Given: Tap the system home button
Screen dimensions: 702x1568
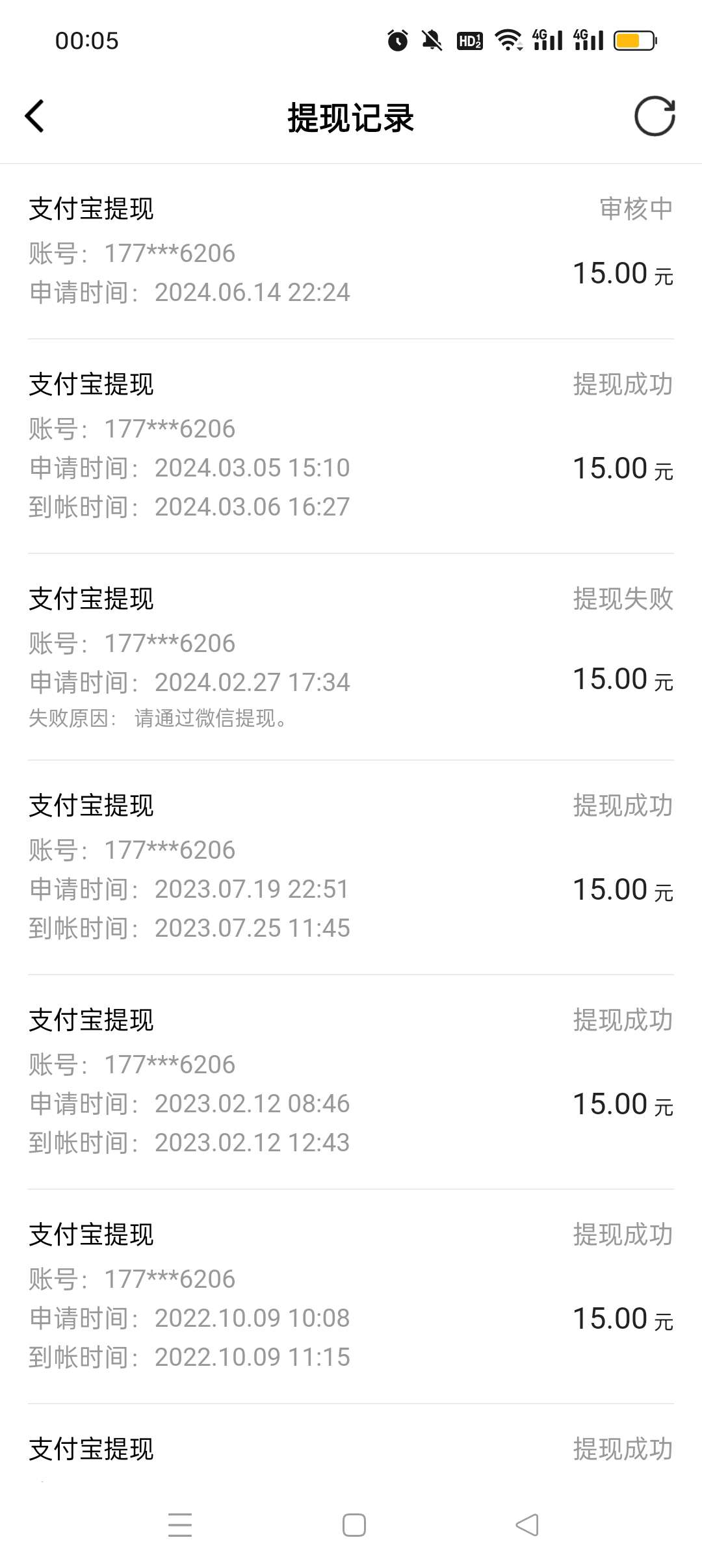Looking at the screenshot, I should coord(354,1524).
